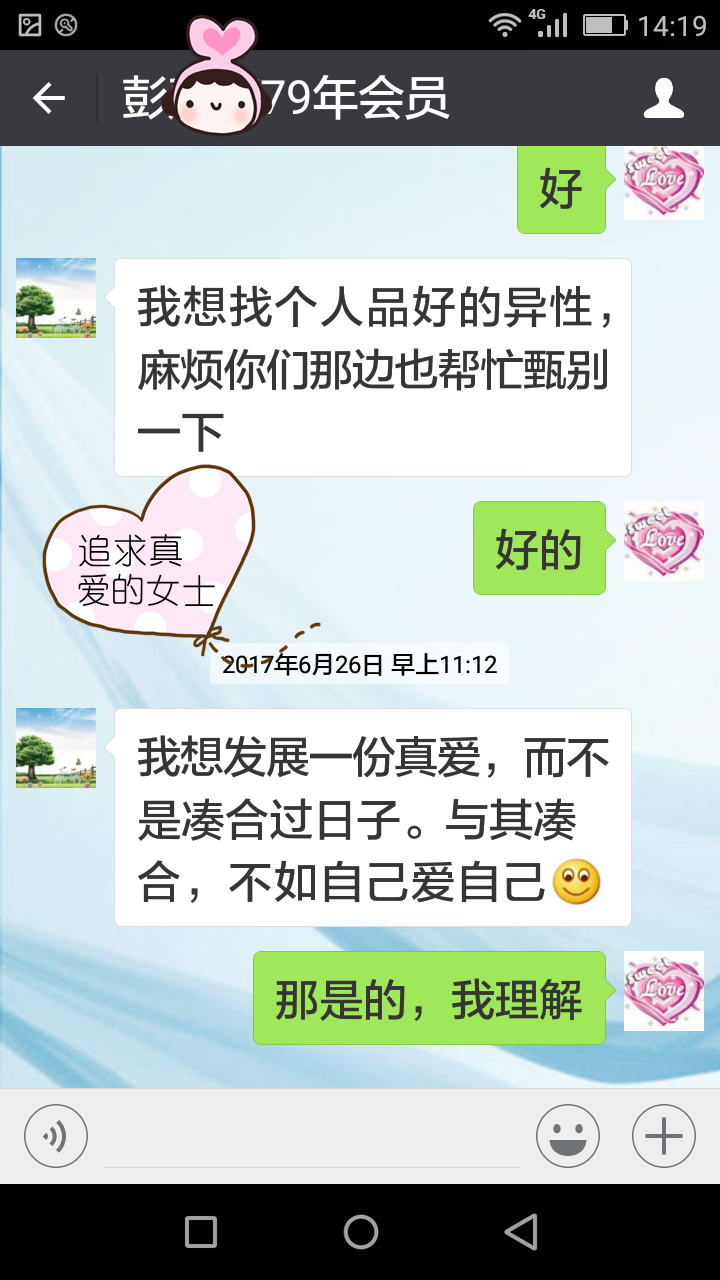Open the recent apps overview
The width and height of the screenshot is (720, 1280).
[x=201, y=1232]
